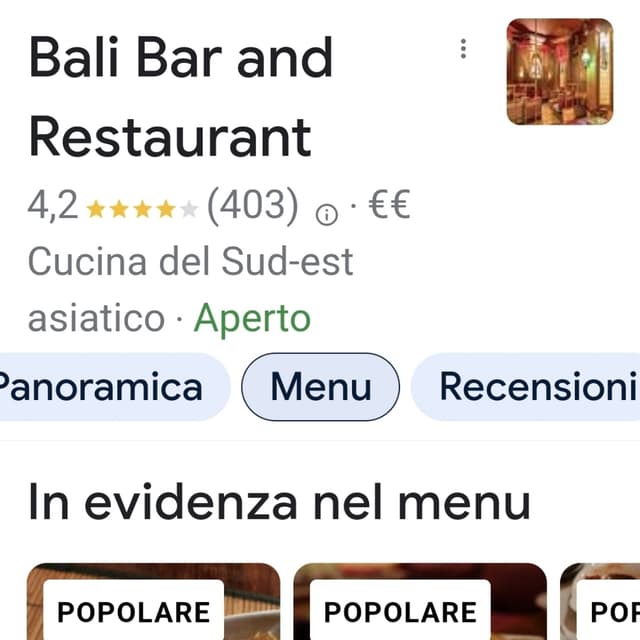Tap the info icon next to reviews count
The width and height of the screenshot is (640, 640).
click(326, 214)
